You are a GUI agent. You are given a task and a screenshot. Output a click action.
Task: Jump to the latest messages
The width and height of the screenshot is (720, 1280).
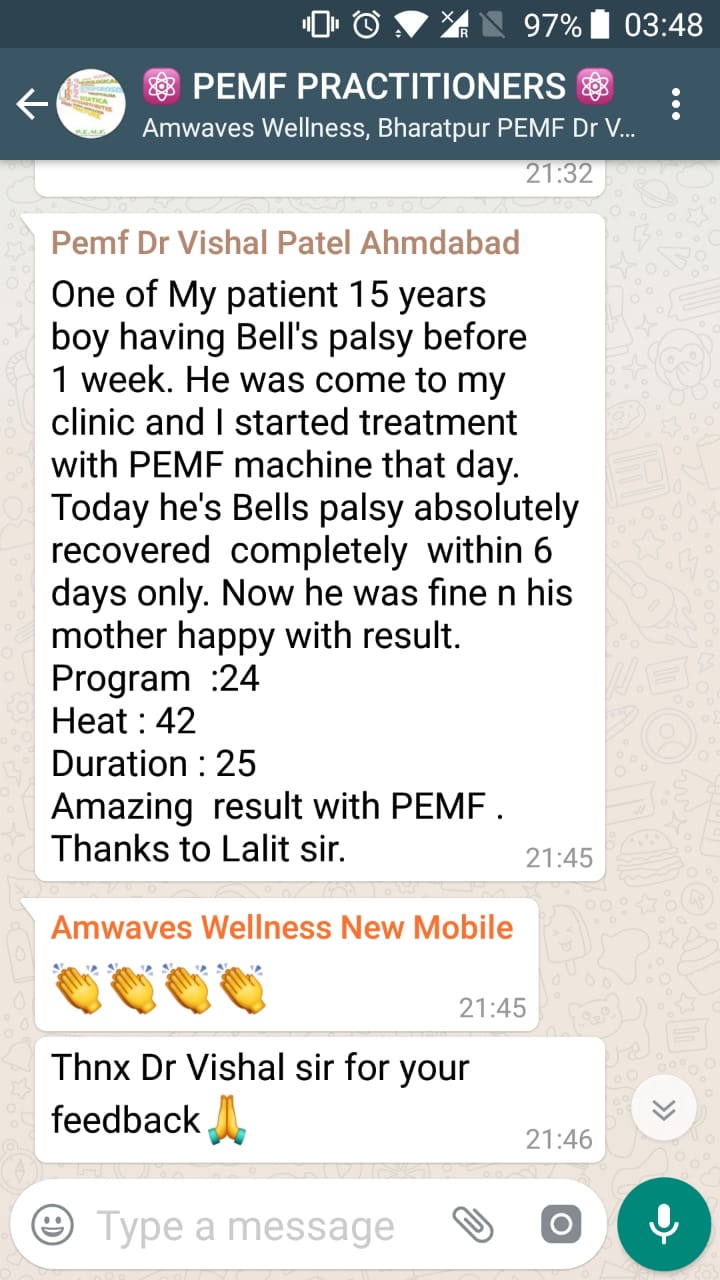pos(664,1110)
